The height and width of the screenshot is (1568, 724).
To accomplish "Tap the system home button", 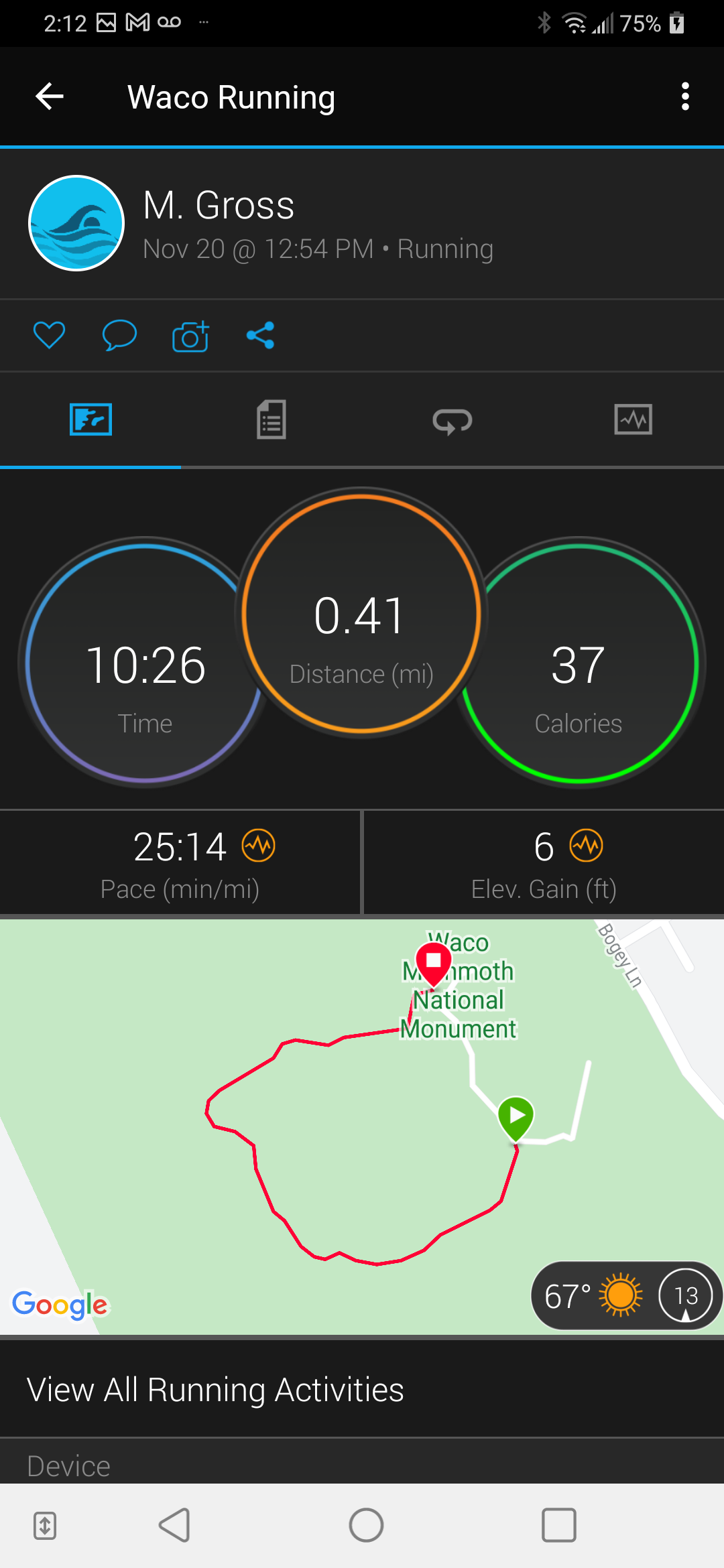I will point(366,1526).
